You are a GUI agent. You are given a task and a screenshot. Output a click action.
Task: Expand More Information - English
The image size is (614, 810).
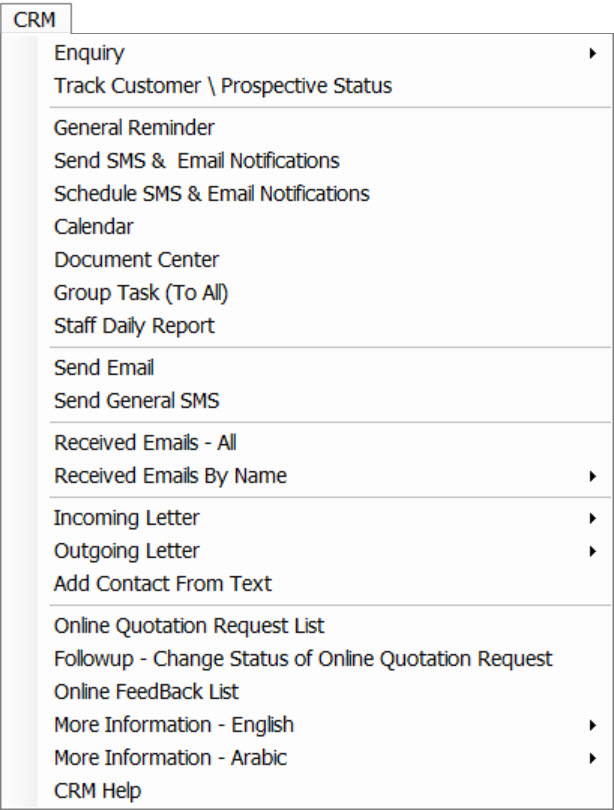pos(173,725)
